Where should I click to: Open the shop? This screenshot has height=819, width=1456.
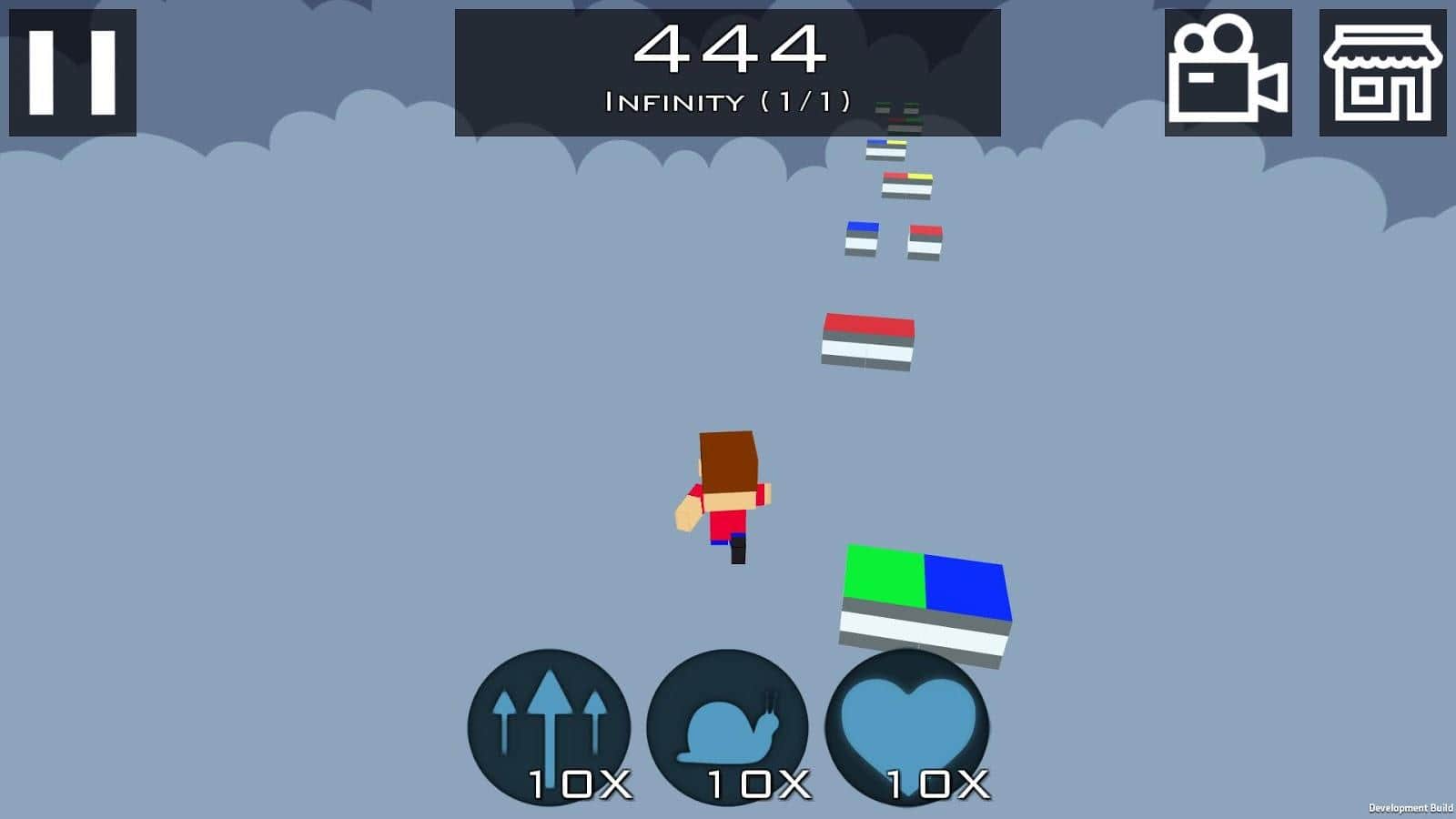coord(1382,73)
